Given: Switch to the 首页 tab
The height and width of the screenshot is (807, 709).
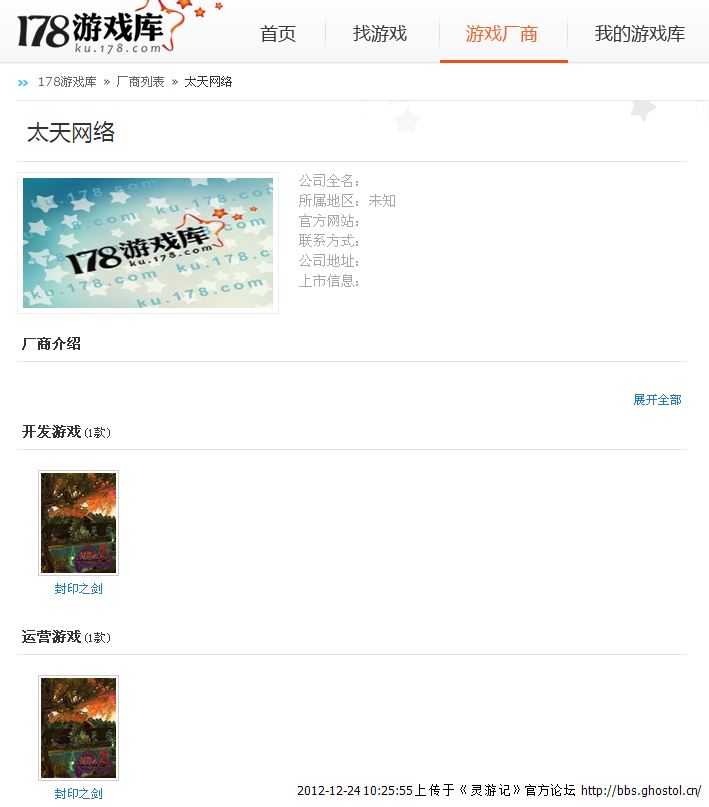Looking at the screenshot, I should click(x=278, y=34).
